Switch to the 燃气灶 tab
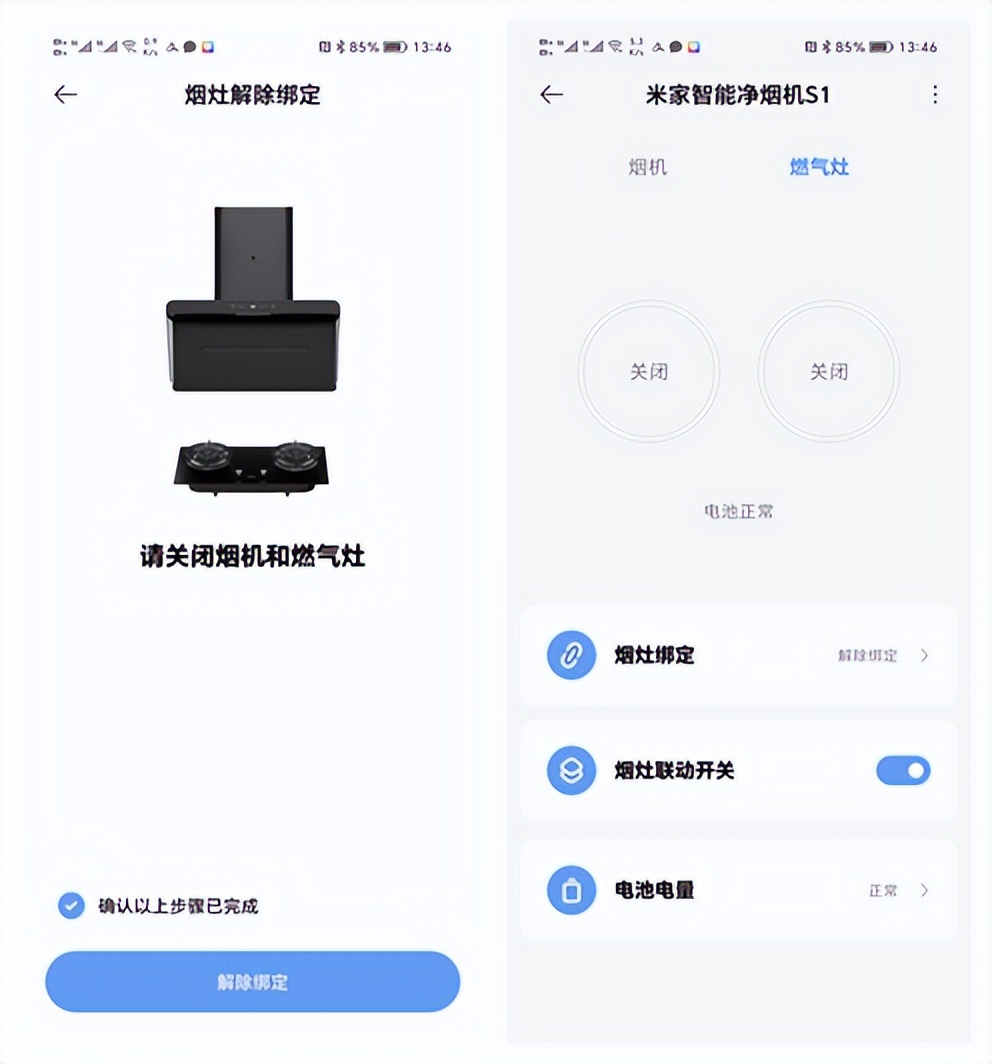The height and width of the screenshot is (1064, 992). tap(817, 167)
